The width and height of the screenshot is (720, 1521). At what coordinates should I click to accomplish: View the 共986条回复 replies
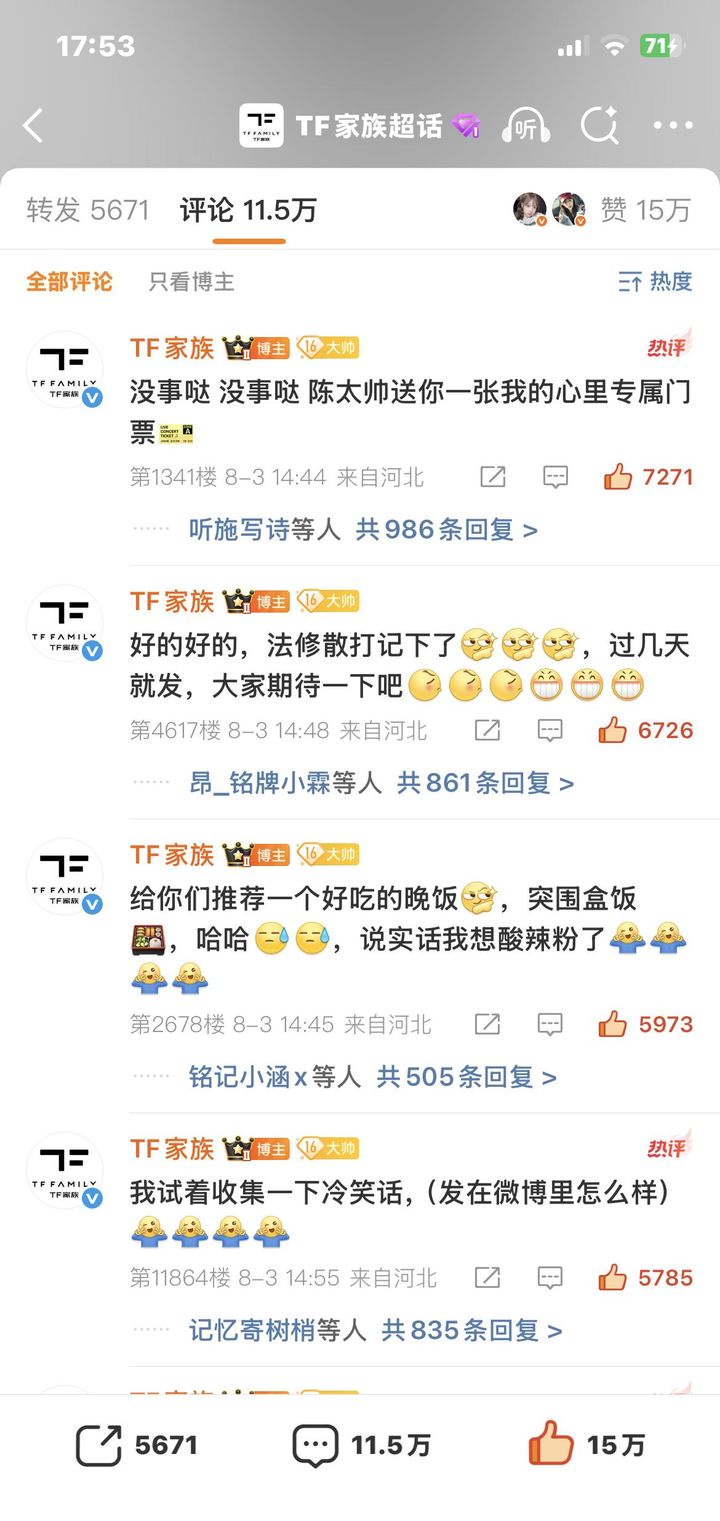(446, 530)
